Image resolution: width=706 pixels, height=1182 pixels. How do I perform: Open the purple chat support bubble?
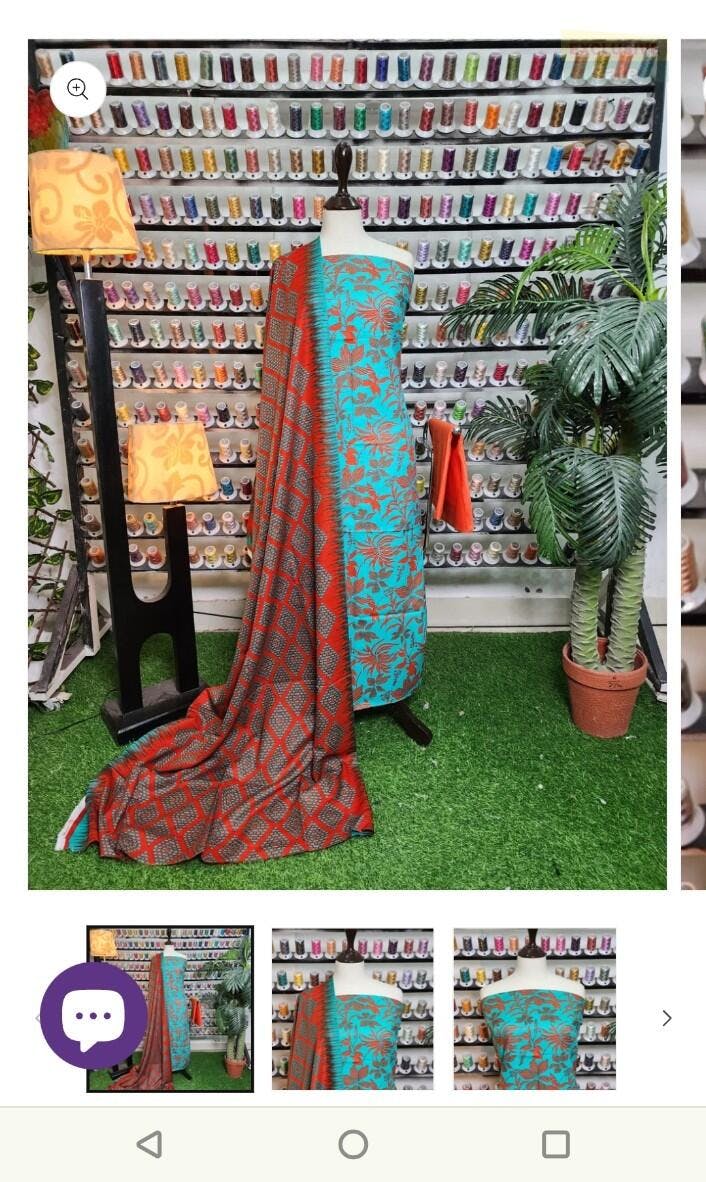(93, 1016)
